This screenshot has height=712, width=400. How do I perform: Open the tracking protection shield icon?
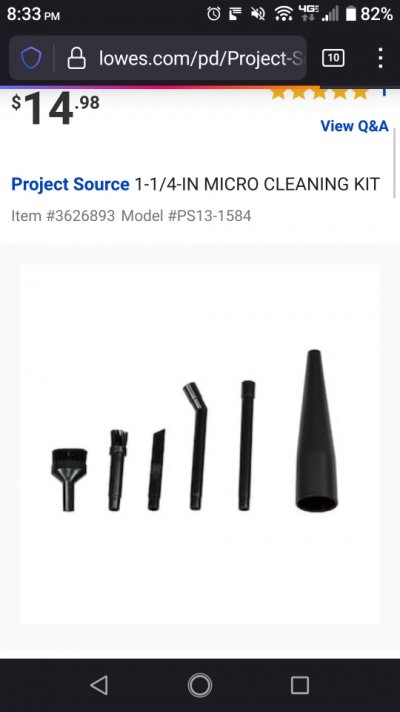point(31,58)
